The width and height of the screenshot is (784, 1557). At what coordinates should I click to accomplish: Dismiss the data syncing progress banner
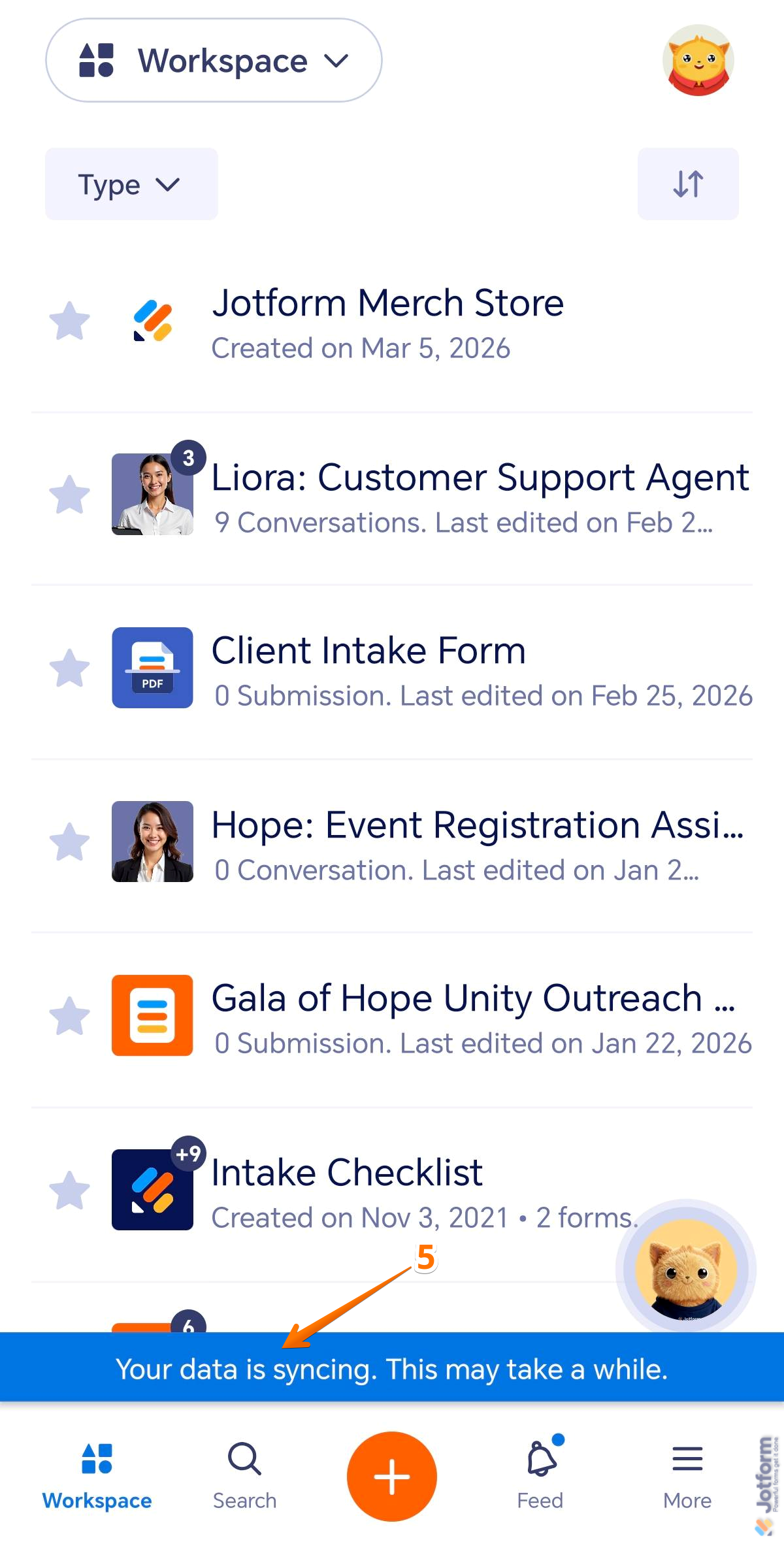(392, 1369)
